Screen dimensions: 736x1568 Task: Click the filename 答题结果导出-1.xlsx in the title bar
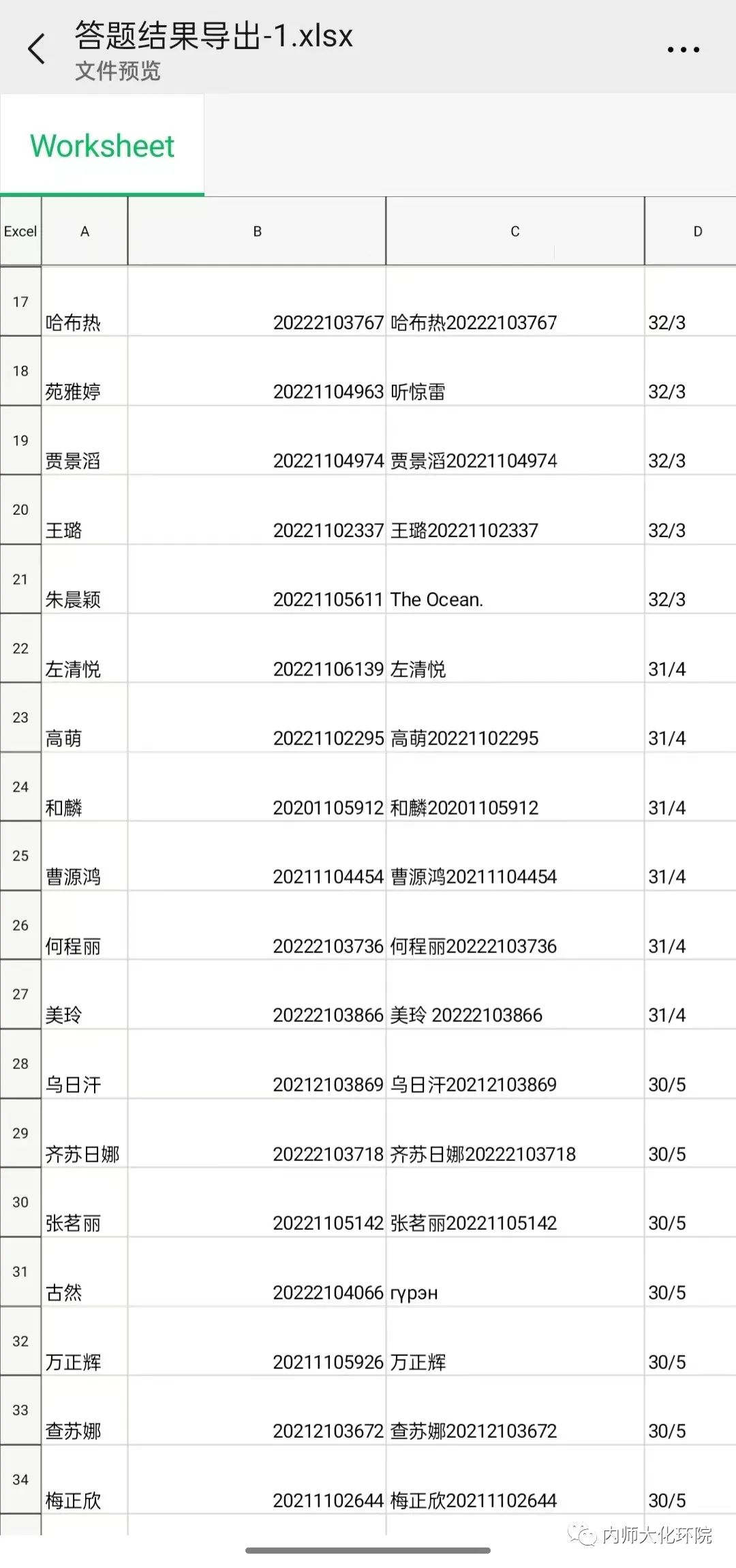pyautogui.click(x=213, y=37)
